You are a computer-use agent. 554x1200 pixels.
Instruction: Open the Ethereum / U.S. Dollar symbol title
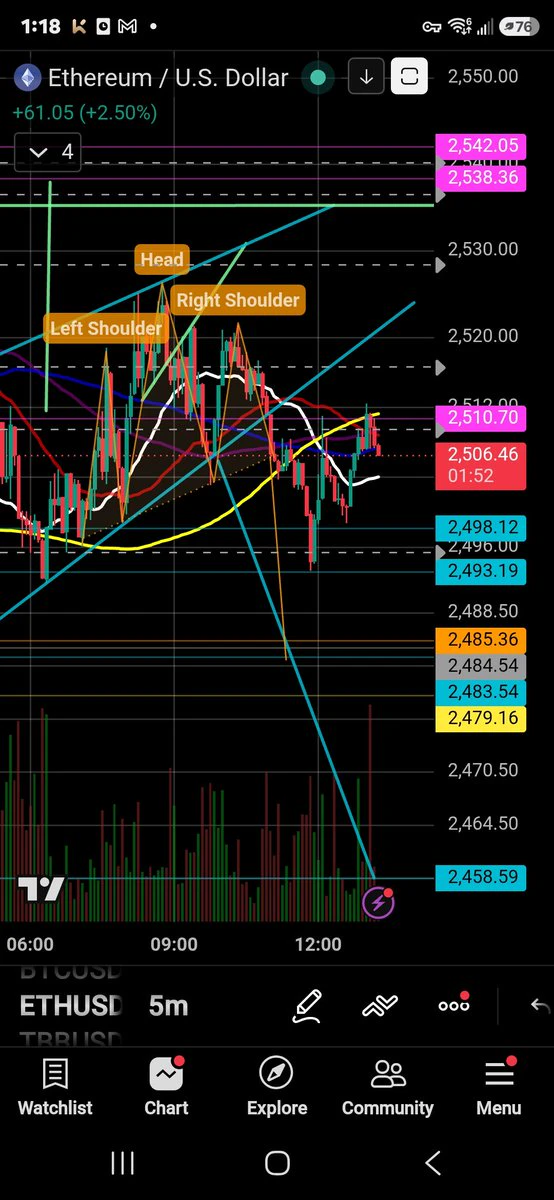[168, 77]
